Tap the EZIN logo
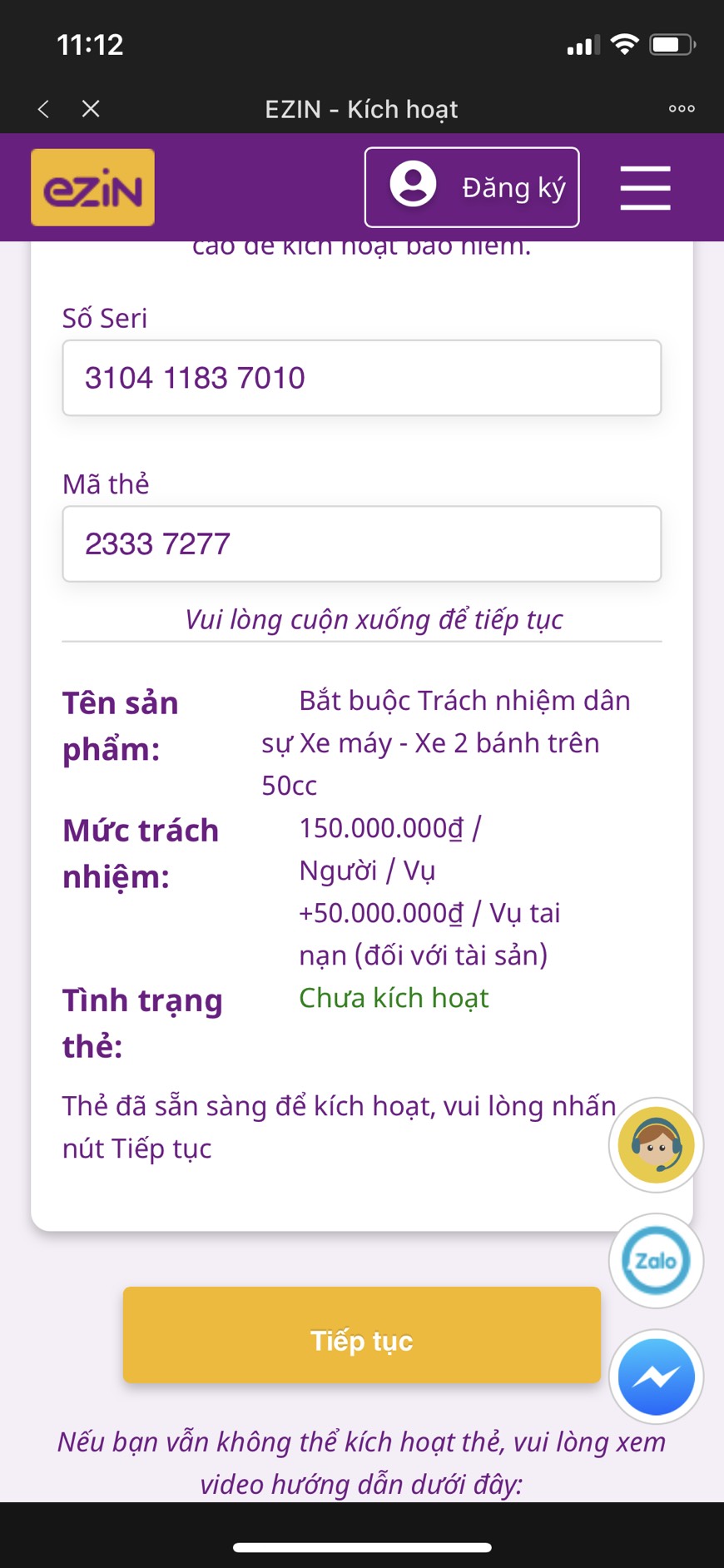The image size is (724, 1568). pyautogui.click(x=92, y=187)
